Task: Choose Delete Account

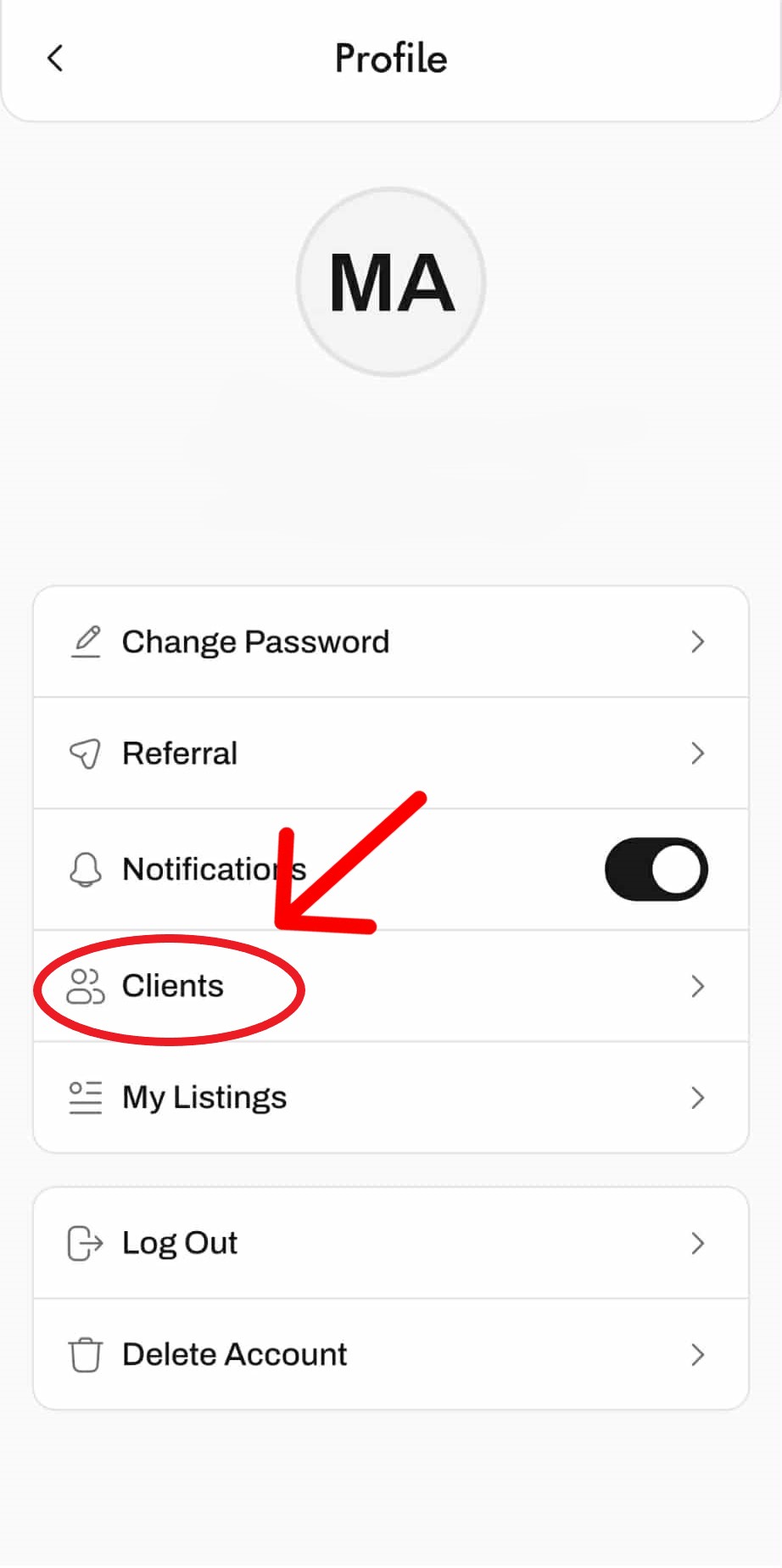Action: tap(390, 1355)
